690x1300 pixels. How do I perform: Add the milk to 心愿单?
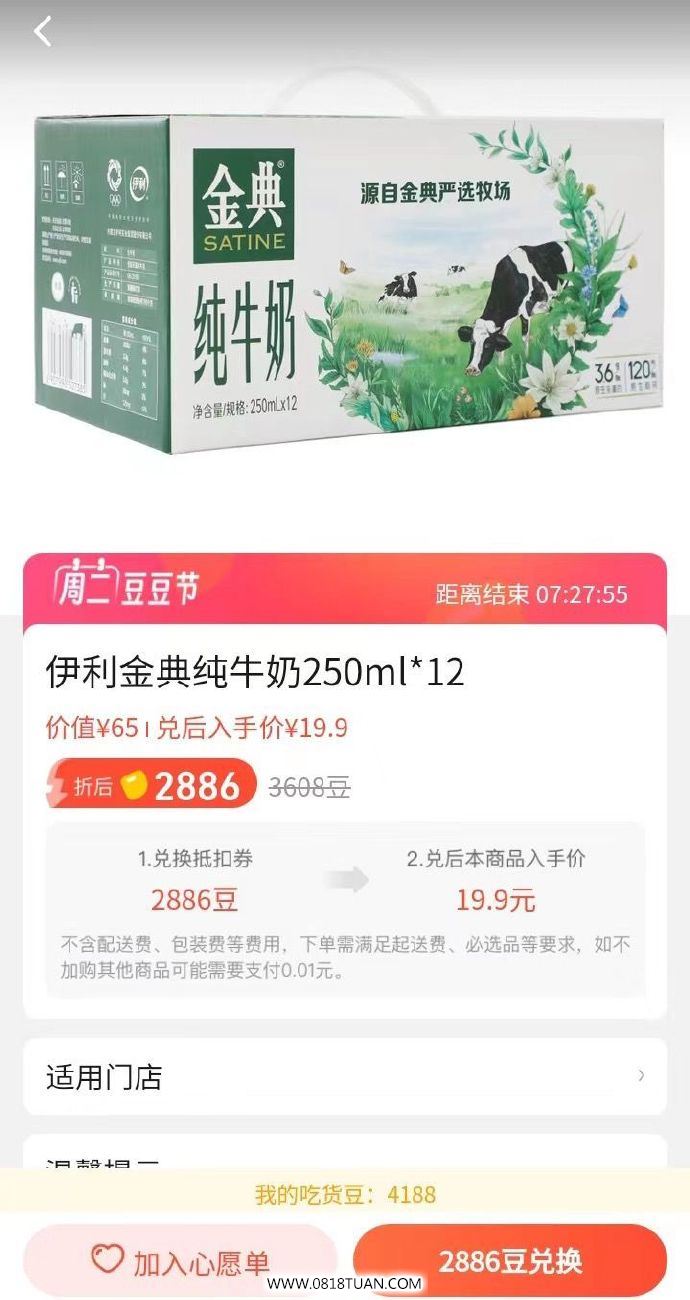coord(180,1260)
